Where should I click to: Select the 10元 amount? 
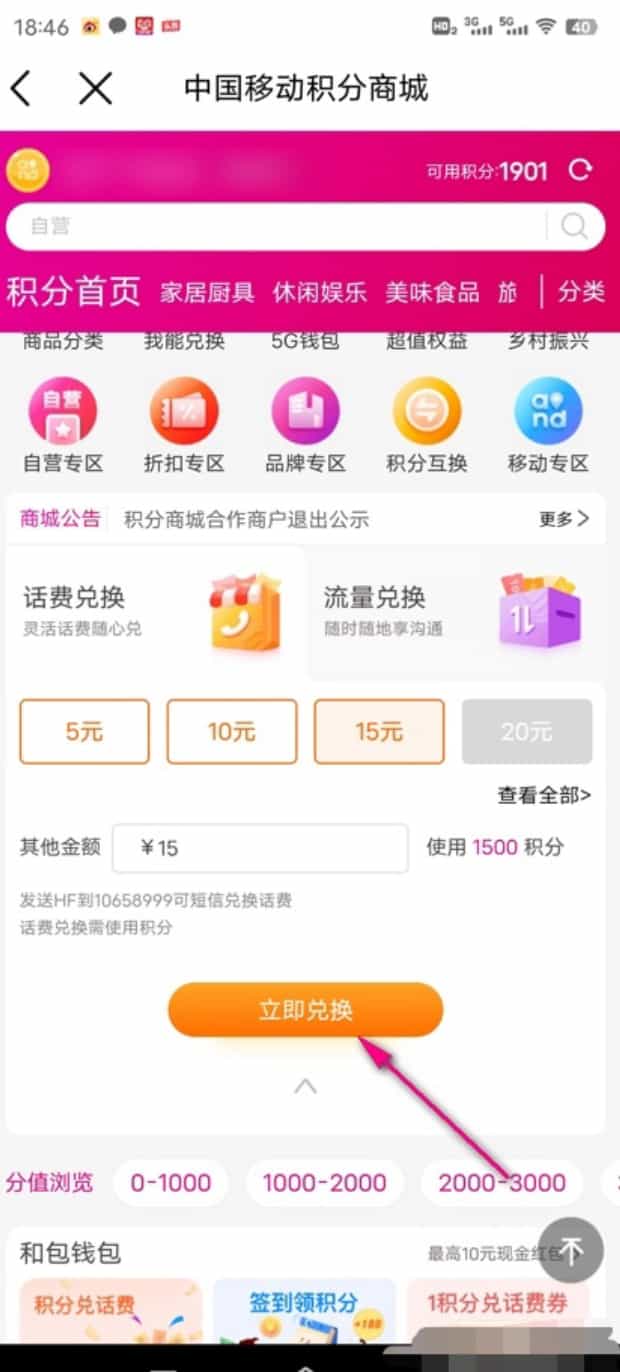click(x=231, y=731)
